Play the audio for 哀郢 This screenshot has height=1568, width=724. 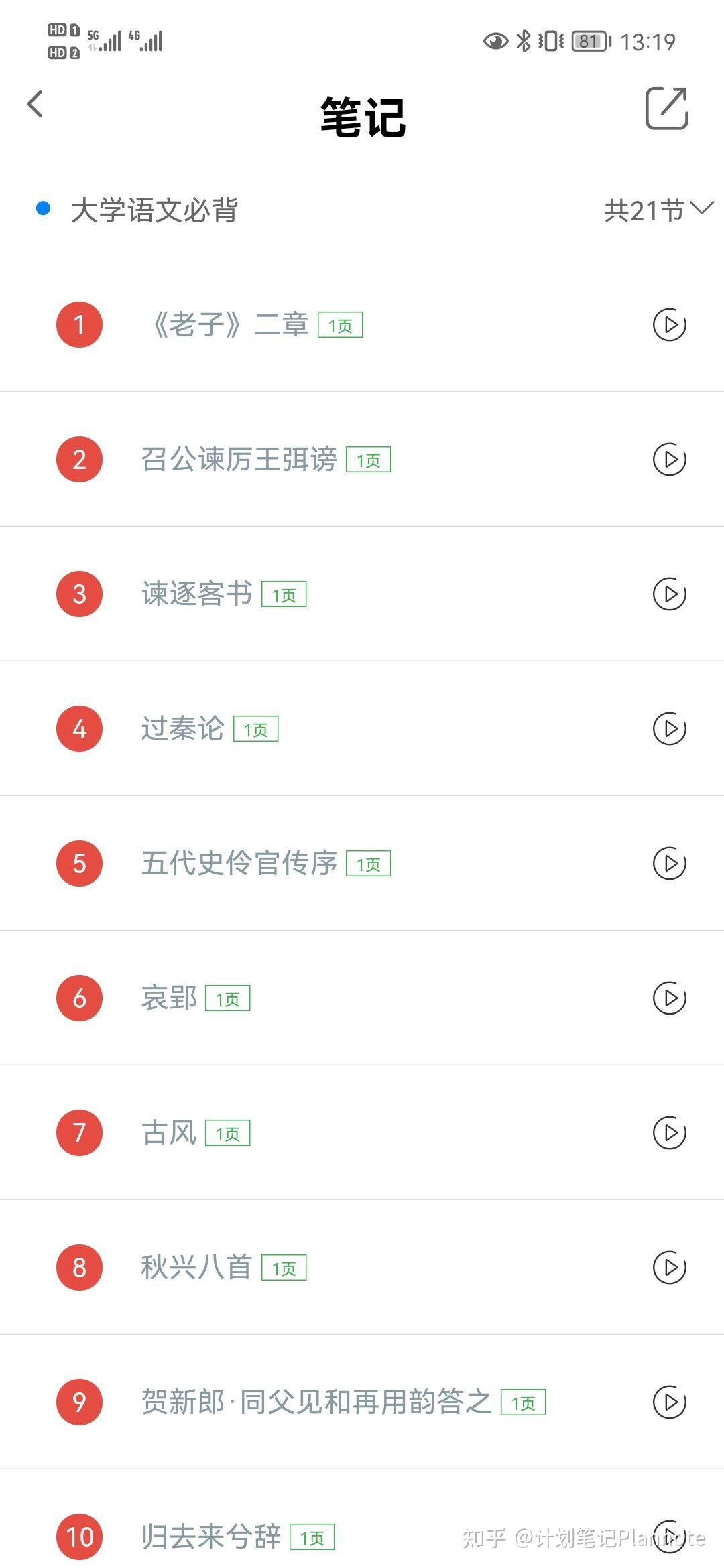[x=669, y=998]
